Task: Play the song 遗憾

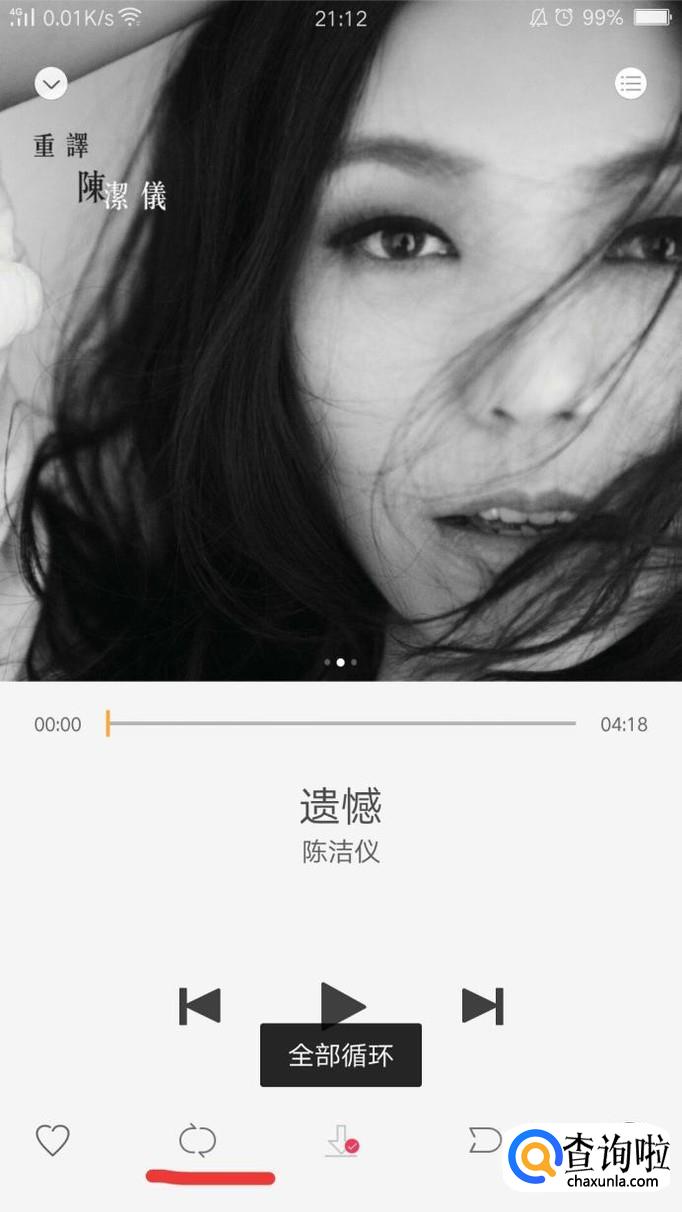Action: [342, 1003]
